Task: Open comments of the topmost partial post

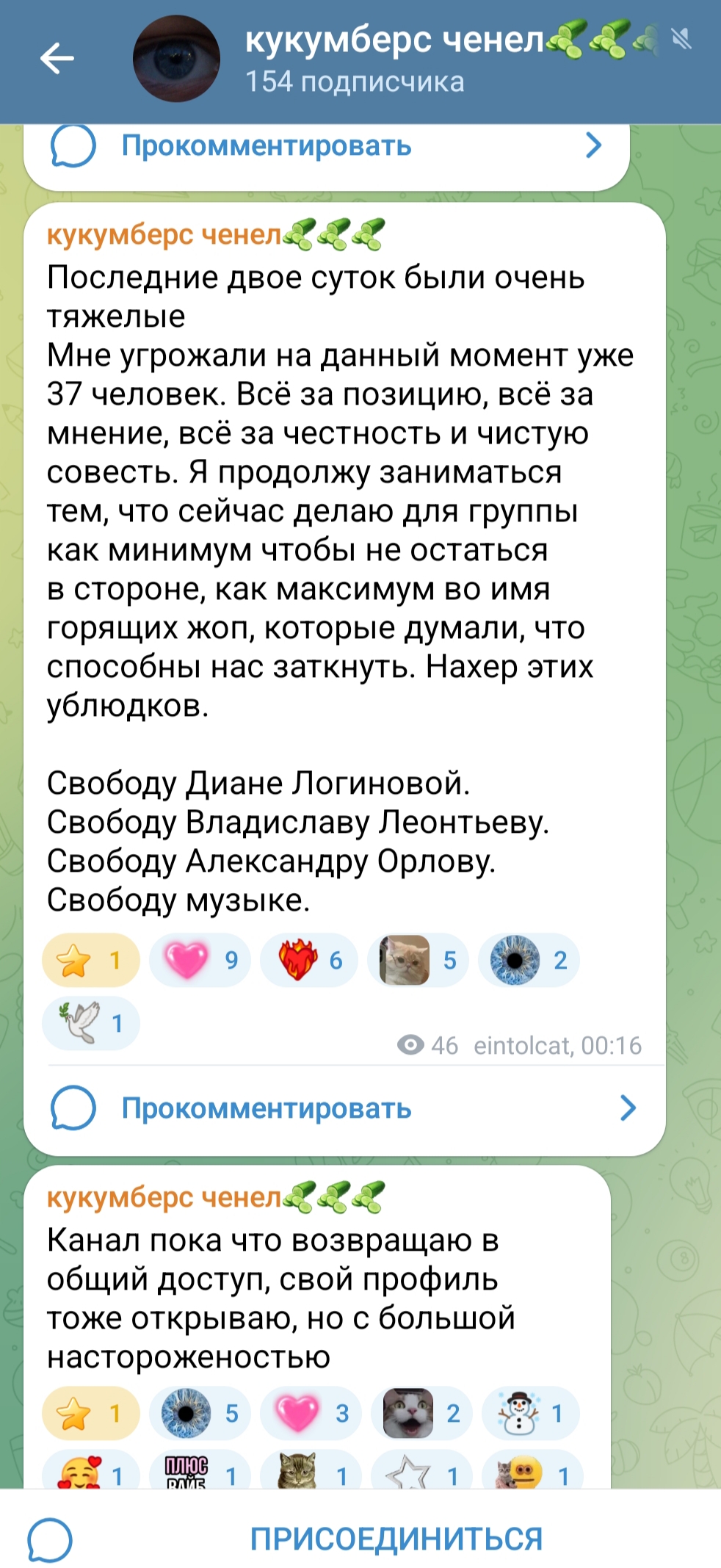Action: tap(327, 146)
